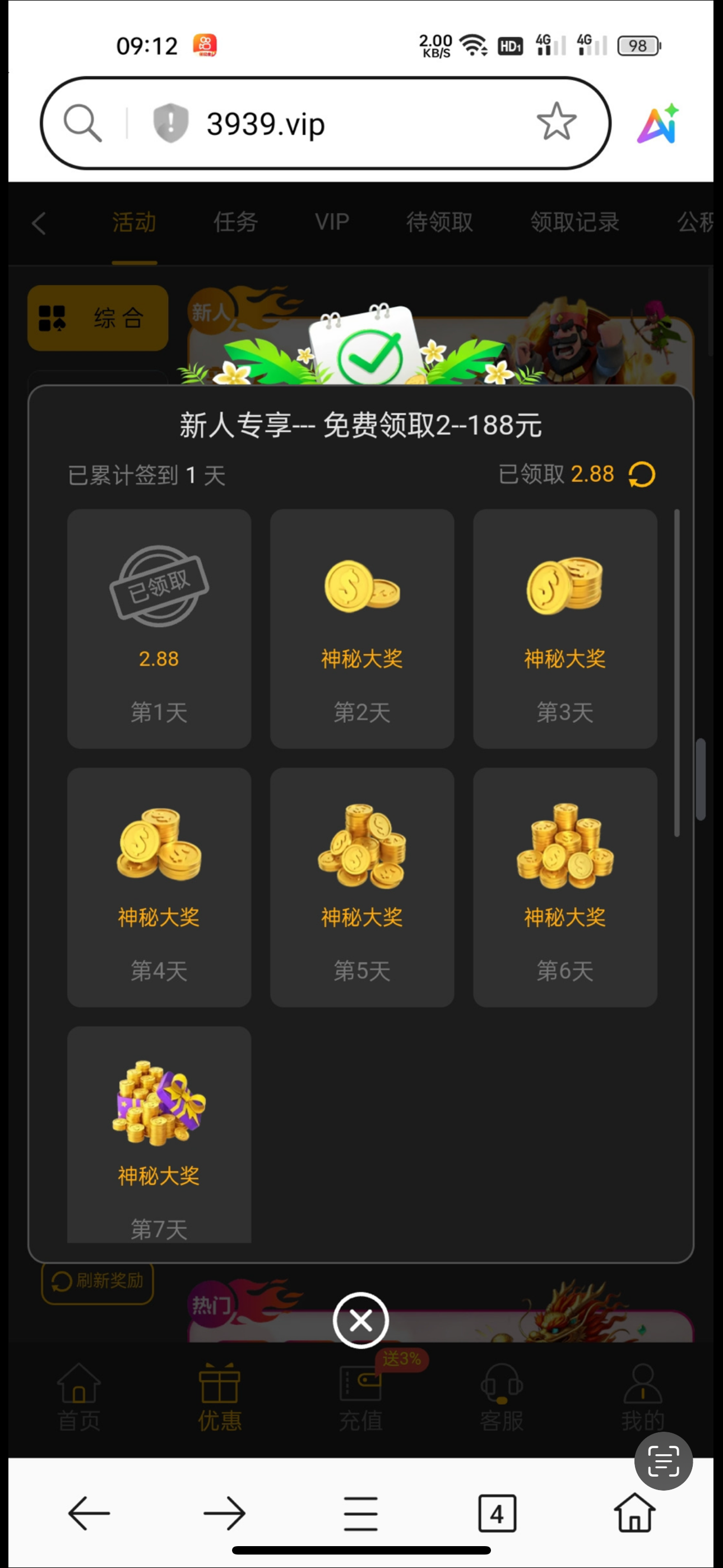Choose the 第5天 reward card
The width and height of the screenshot is (723, 1568).
(x=362, y=887)
